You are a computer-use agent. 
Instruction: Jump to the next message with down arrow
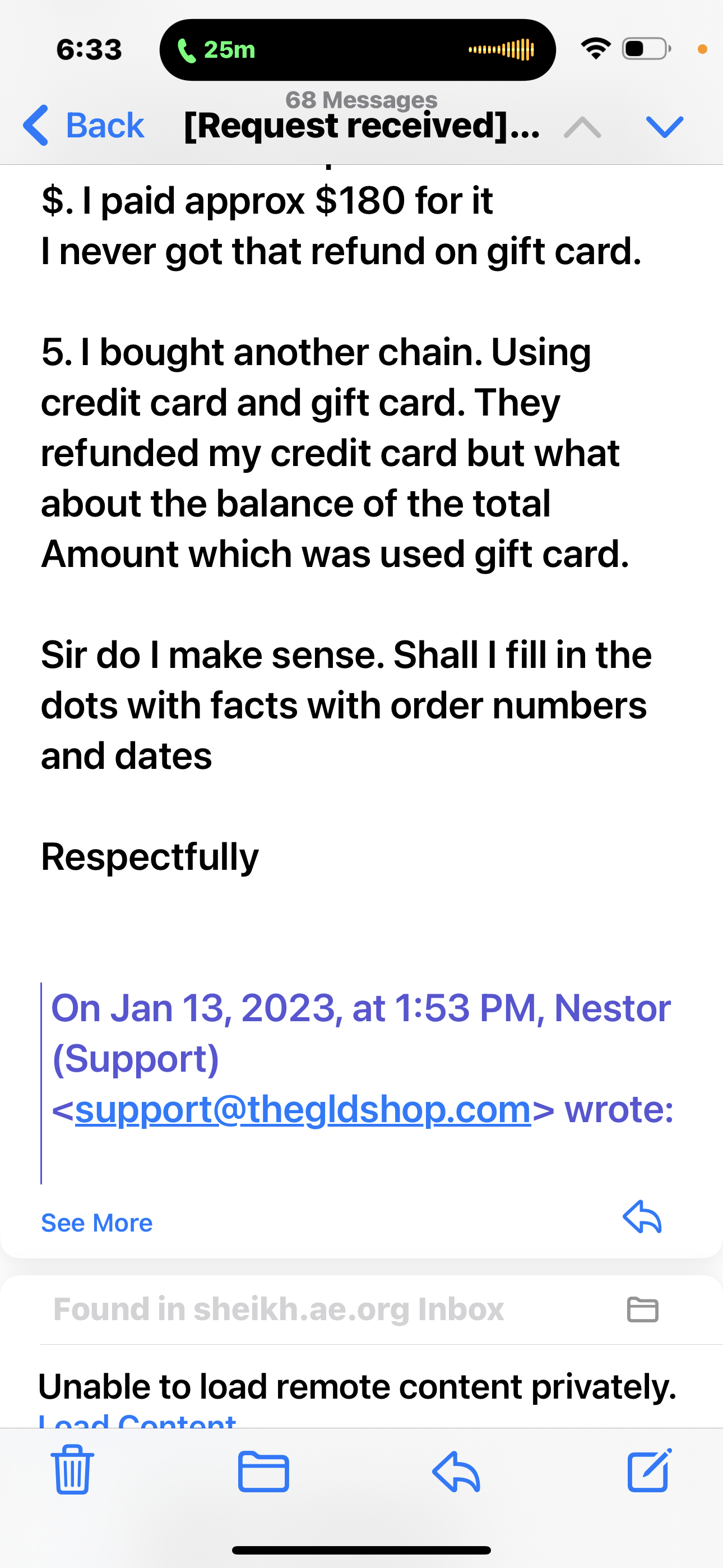pos(665,127)
